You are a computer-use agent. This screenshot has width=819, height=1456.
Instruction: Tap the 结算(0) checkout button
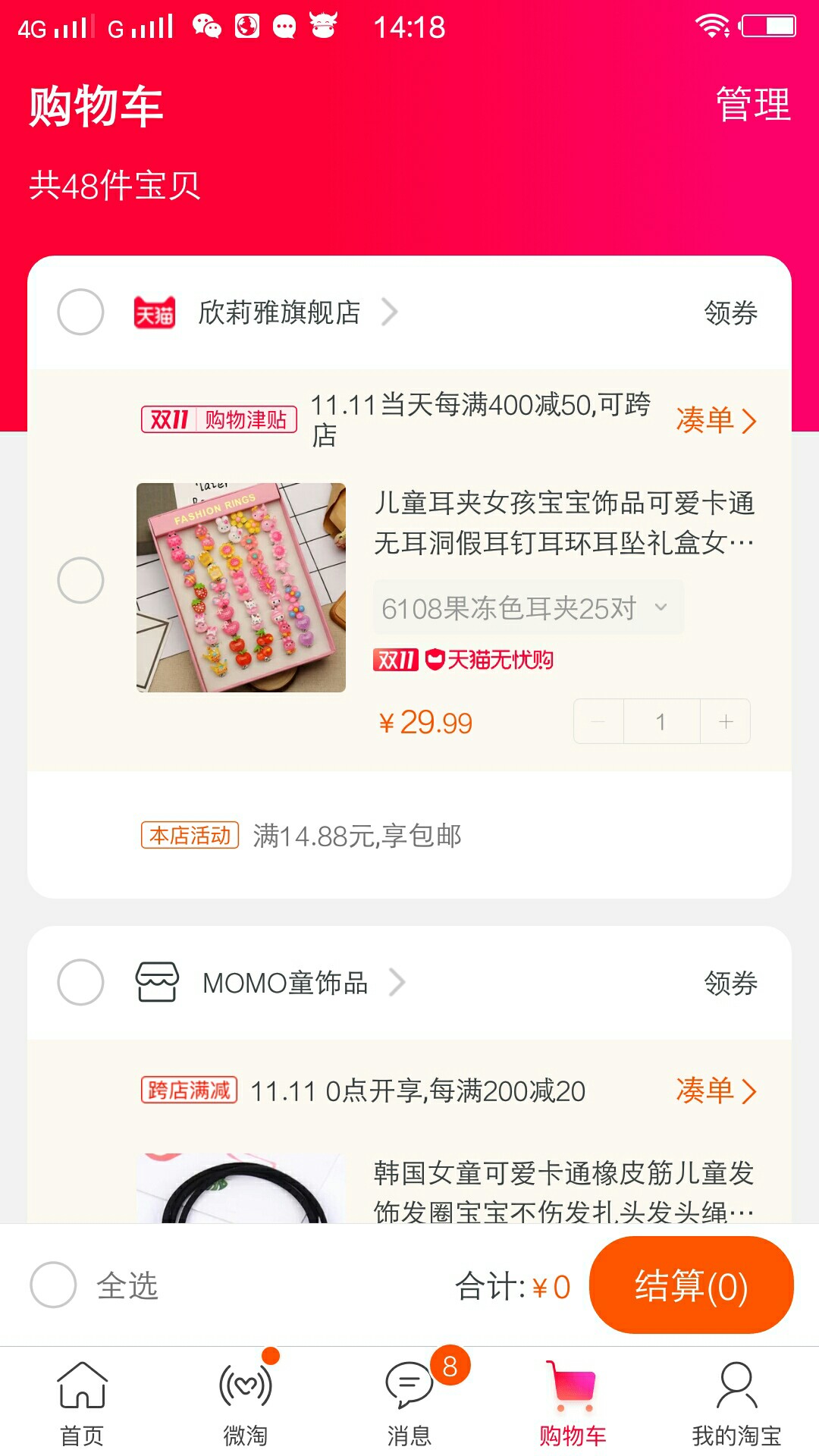coord(692,1285)
